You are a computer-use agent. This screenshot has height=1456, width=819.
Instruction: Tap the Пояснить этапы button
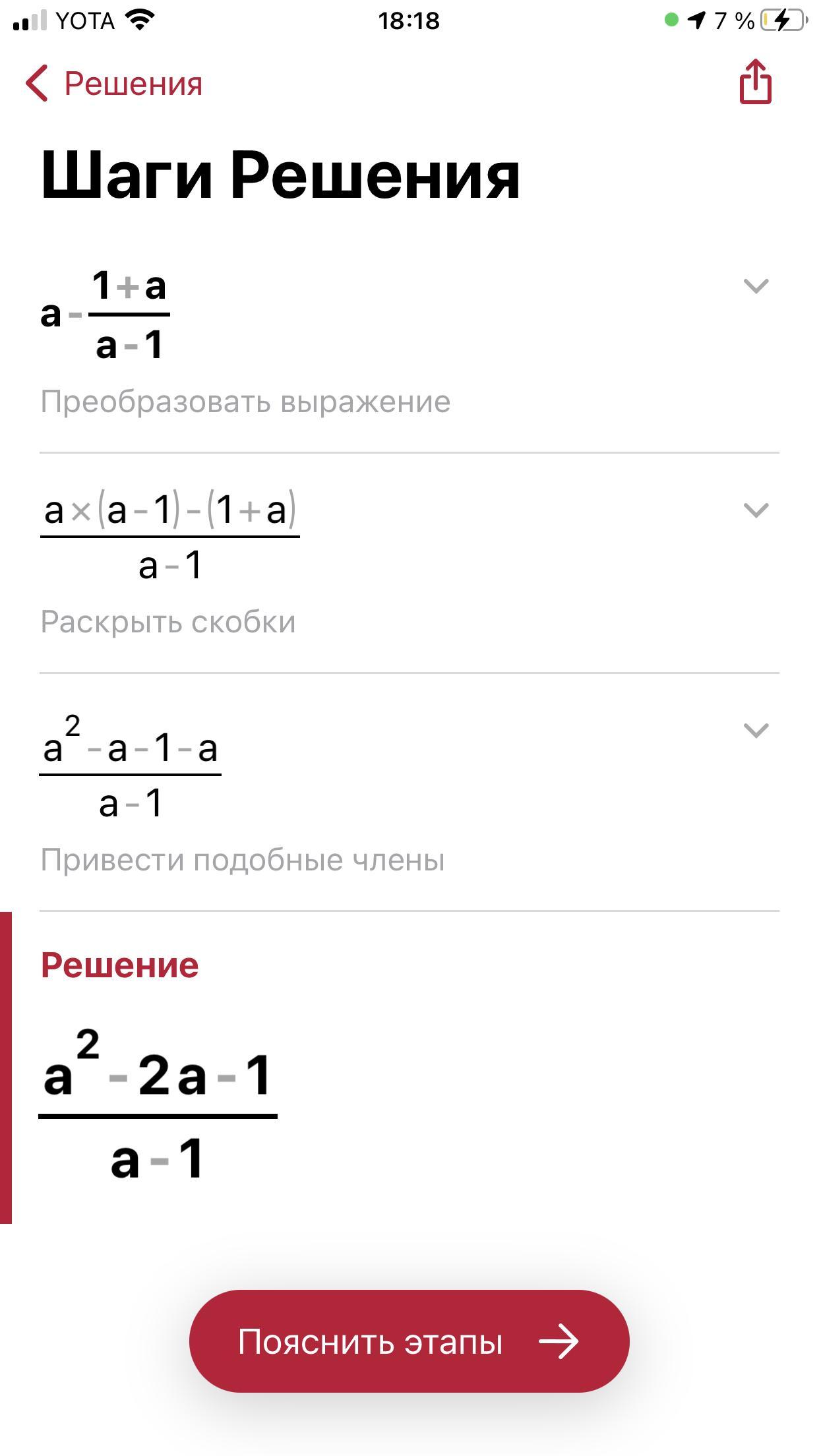[x=409, y=1342]
